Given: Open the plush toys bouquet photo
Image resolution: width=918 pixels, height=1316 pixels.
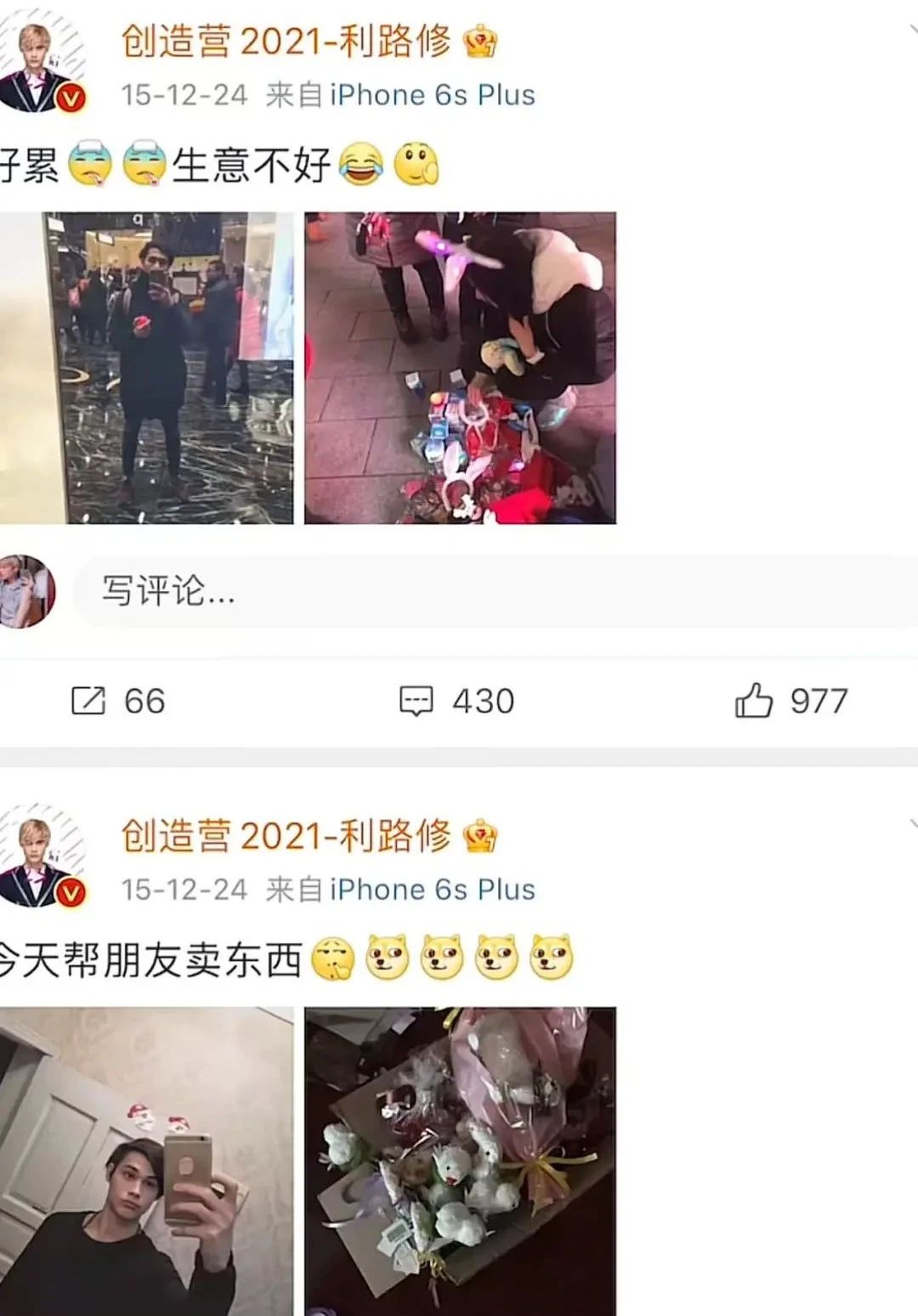Looking at the screenshot, I should [460, 1161].
